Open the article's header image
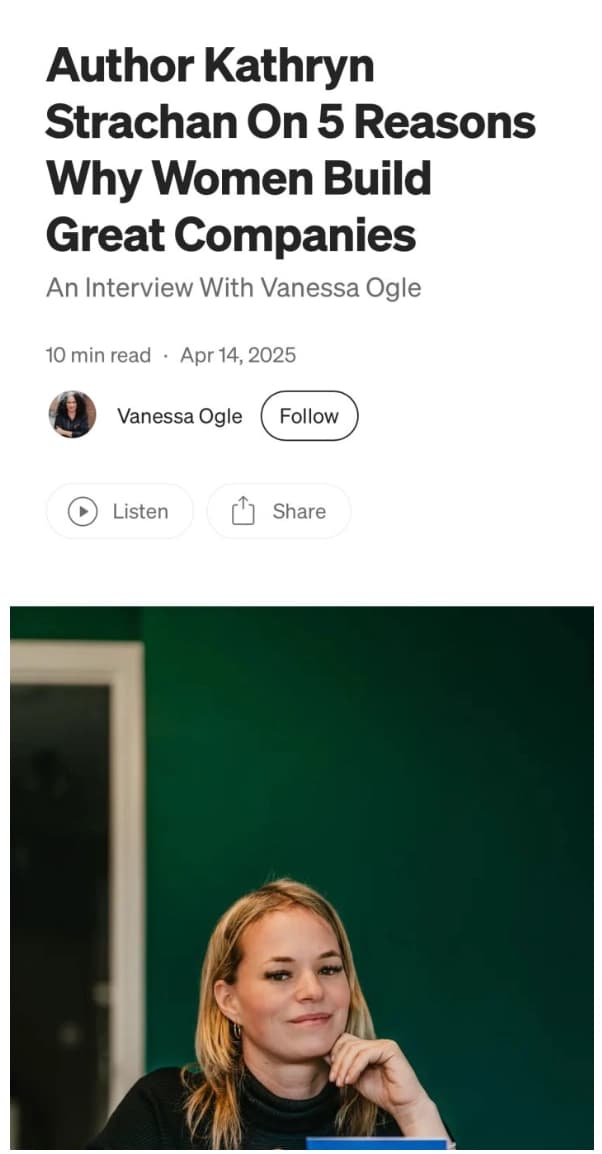 pyautogui.click(x=301, y=877)
